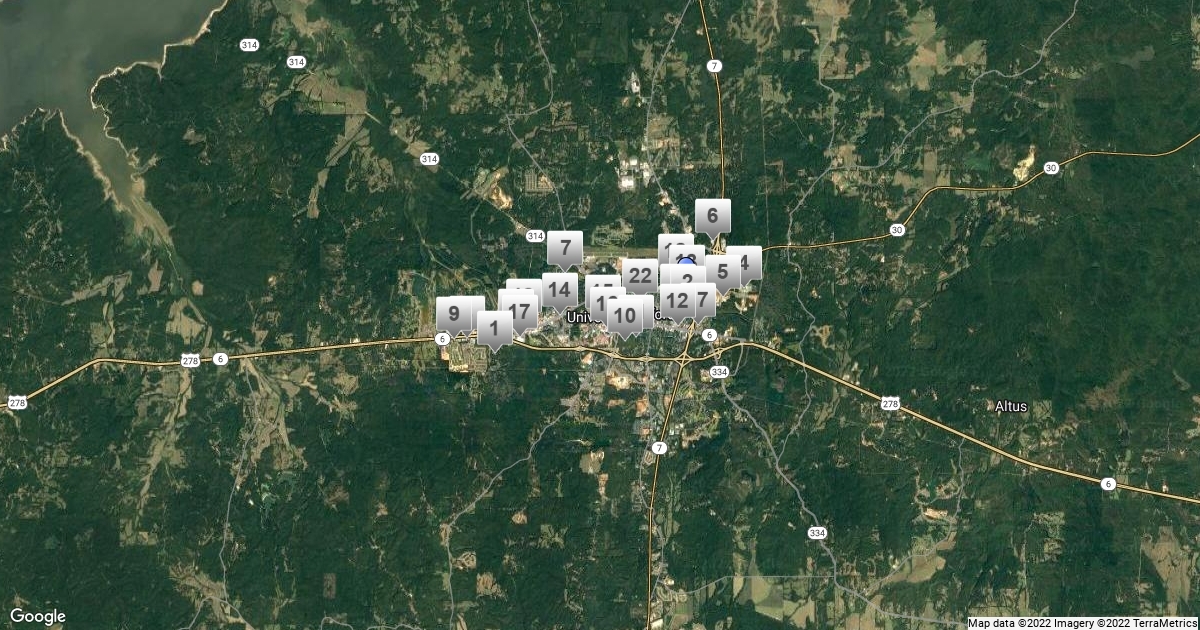Open map marker number 5
Viewport: 1200px width, 630px height.
coord(722,270)
